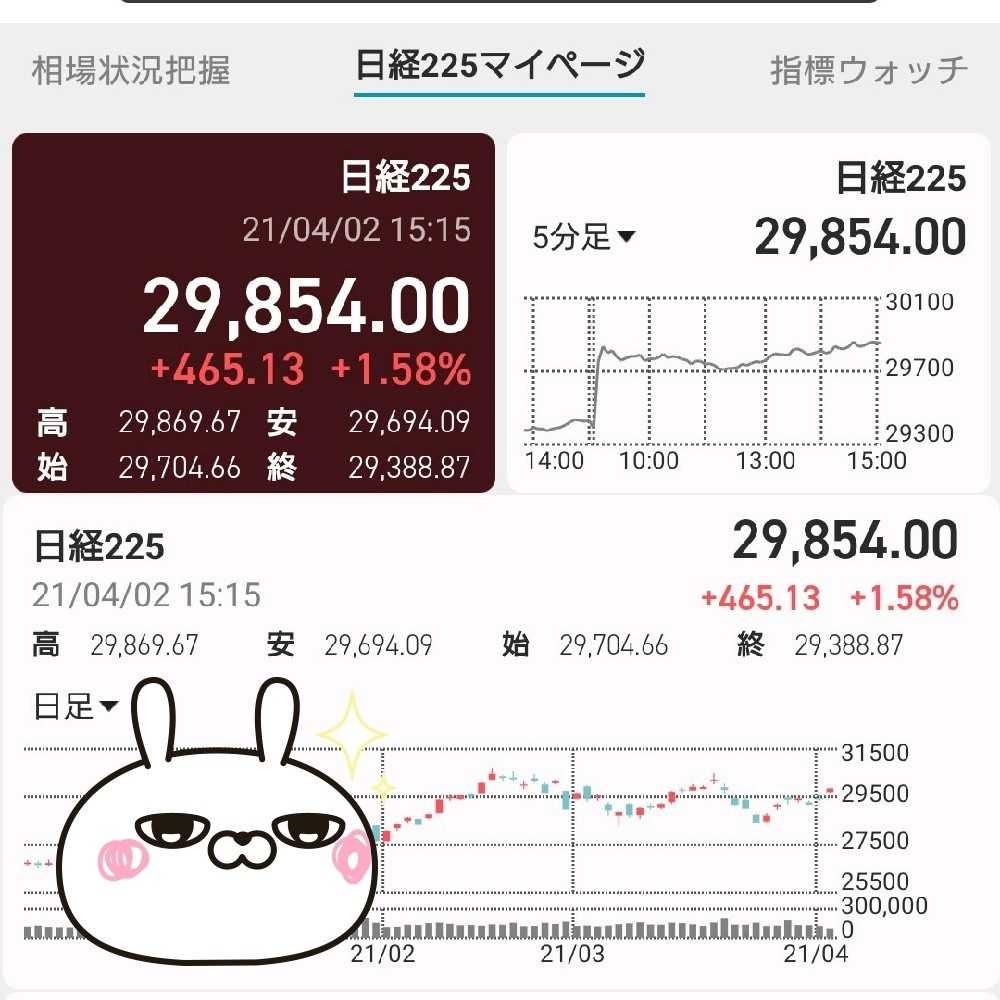Screen dimensions: 1000x1000
Task: Open the dark 日経225 quote card
Action: coord(253,312)
